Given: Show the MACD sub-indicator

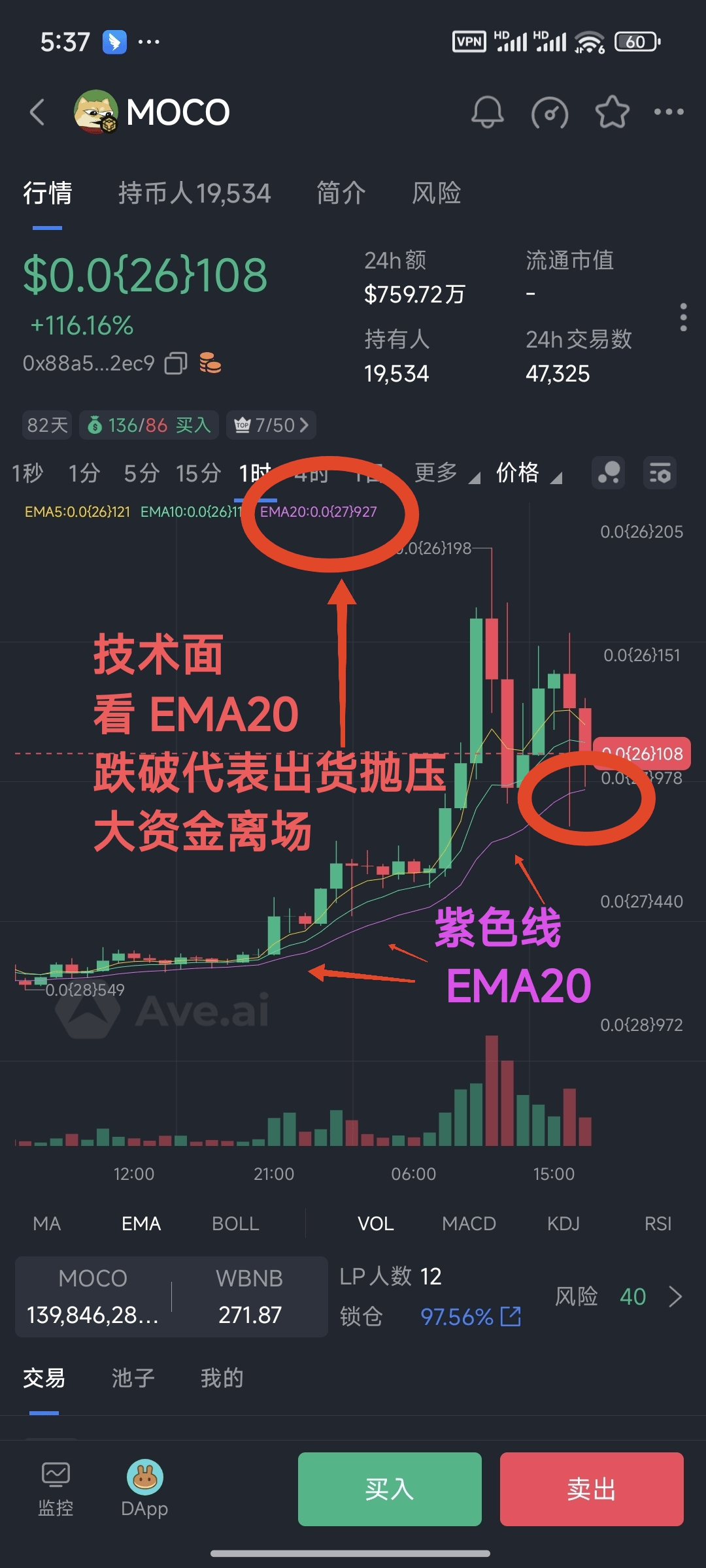Looking at the screenshot, I should pyautogui.click(x=469, y=1224).
